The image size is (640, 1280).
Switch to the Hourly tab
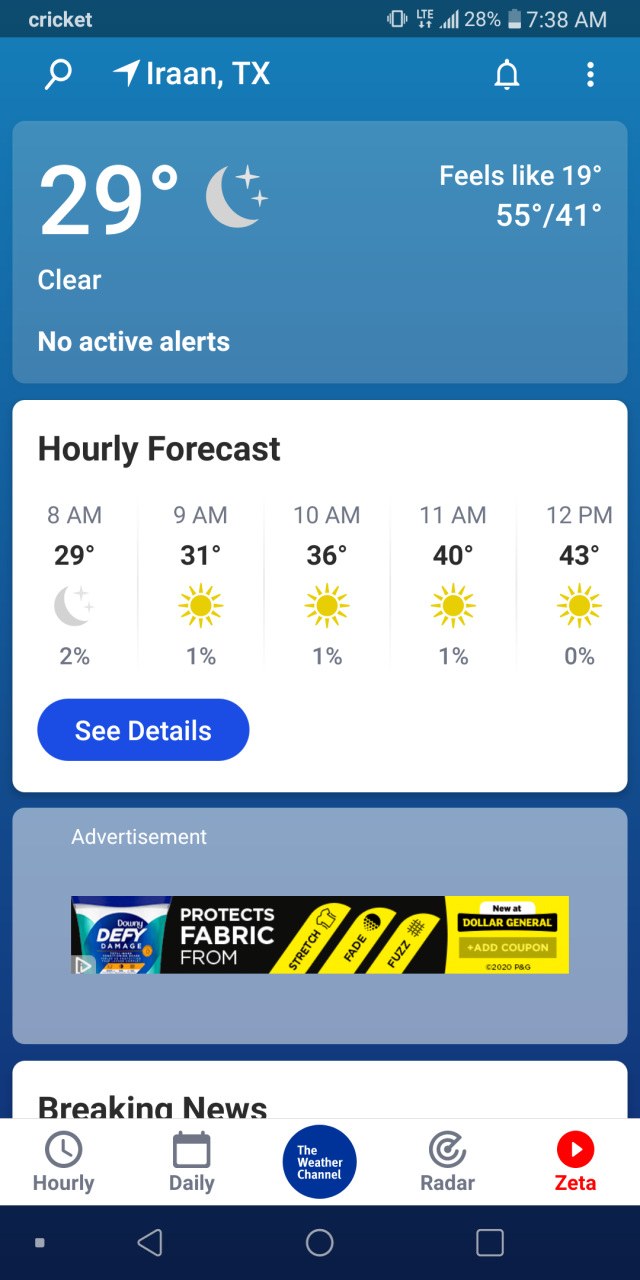pos(63,1163)
